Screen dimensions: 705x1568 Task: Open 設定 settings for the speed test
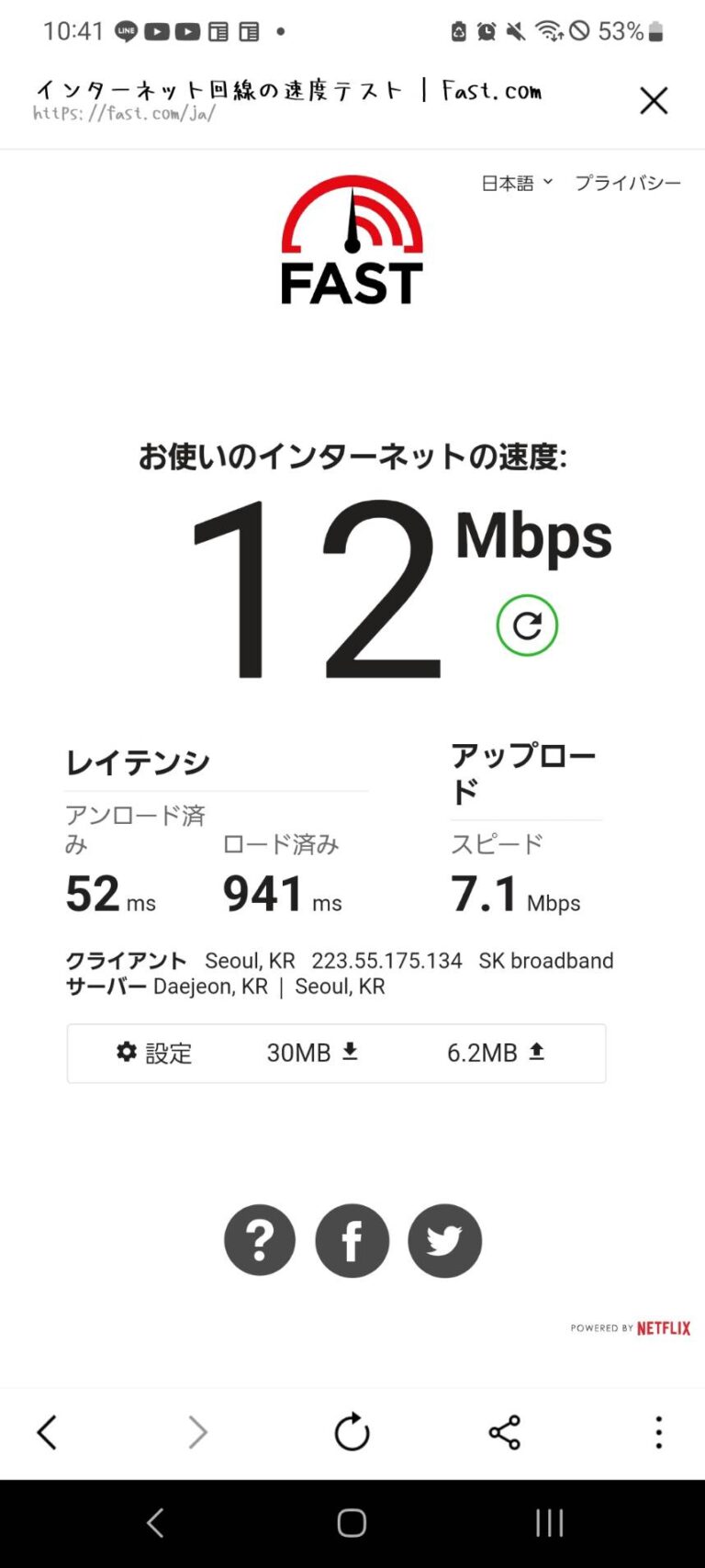(x=154, y=1053)
